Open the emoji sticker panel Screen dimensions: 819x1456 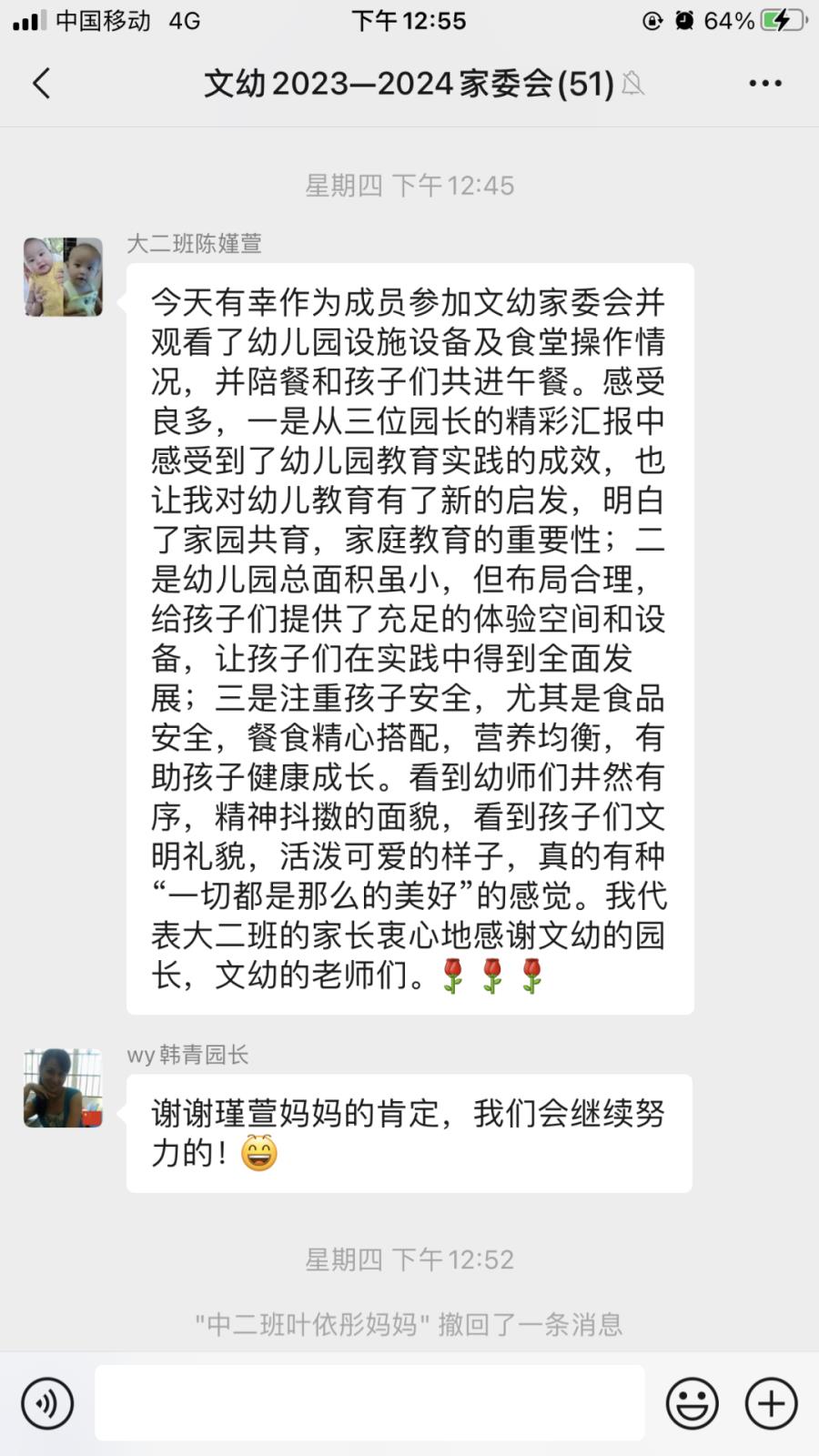pos(692,1403)
